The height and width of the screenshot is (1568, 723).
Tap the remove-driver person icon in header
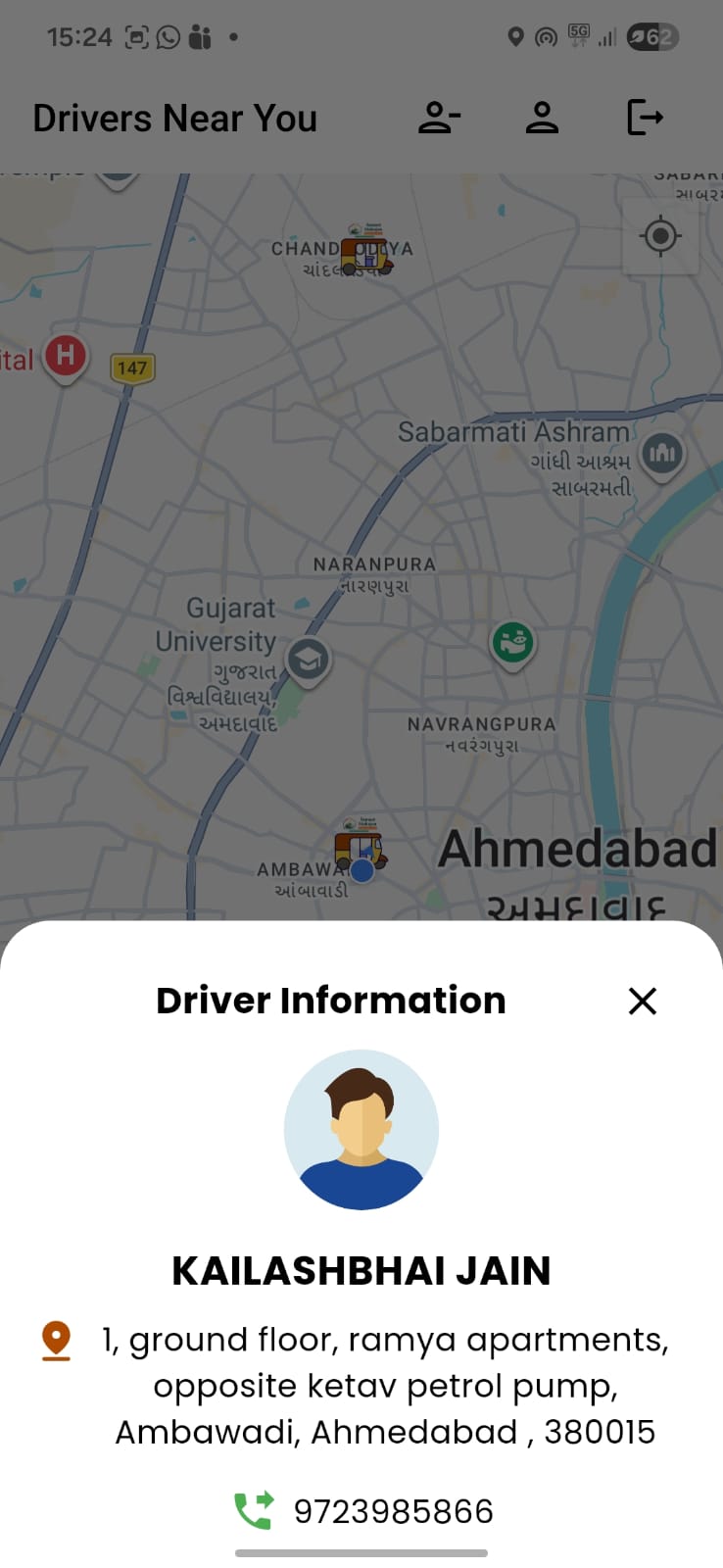[x=439, y=118]
